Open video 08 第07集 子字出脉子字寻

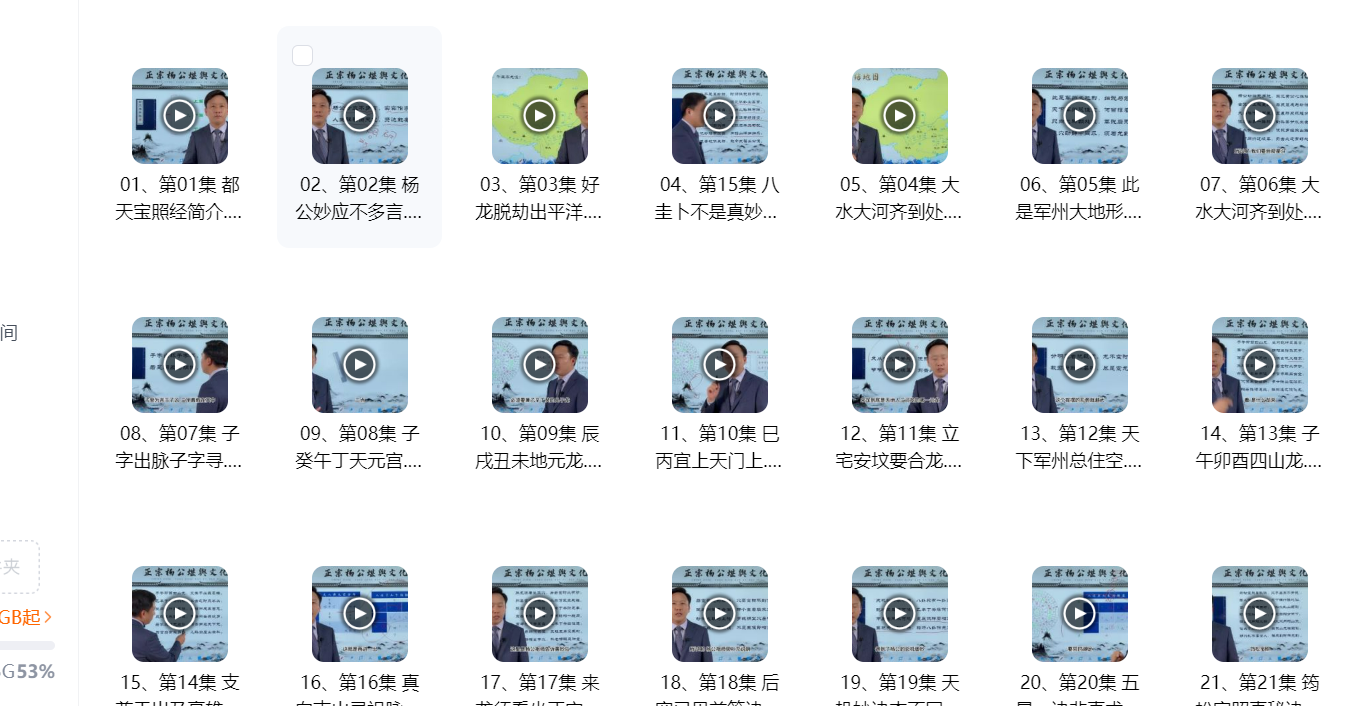pyautogui.click(x=180, y=365)
